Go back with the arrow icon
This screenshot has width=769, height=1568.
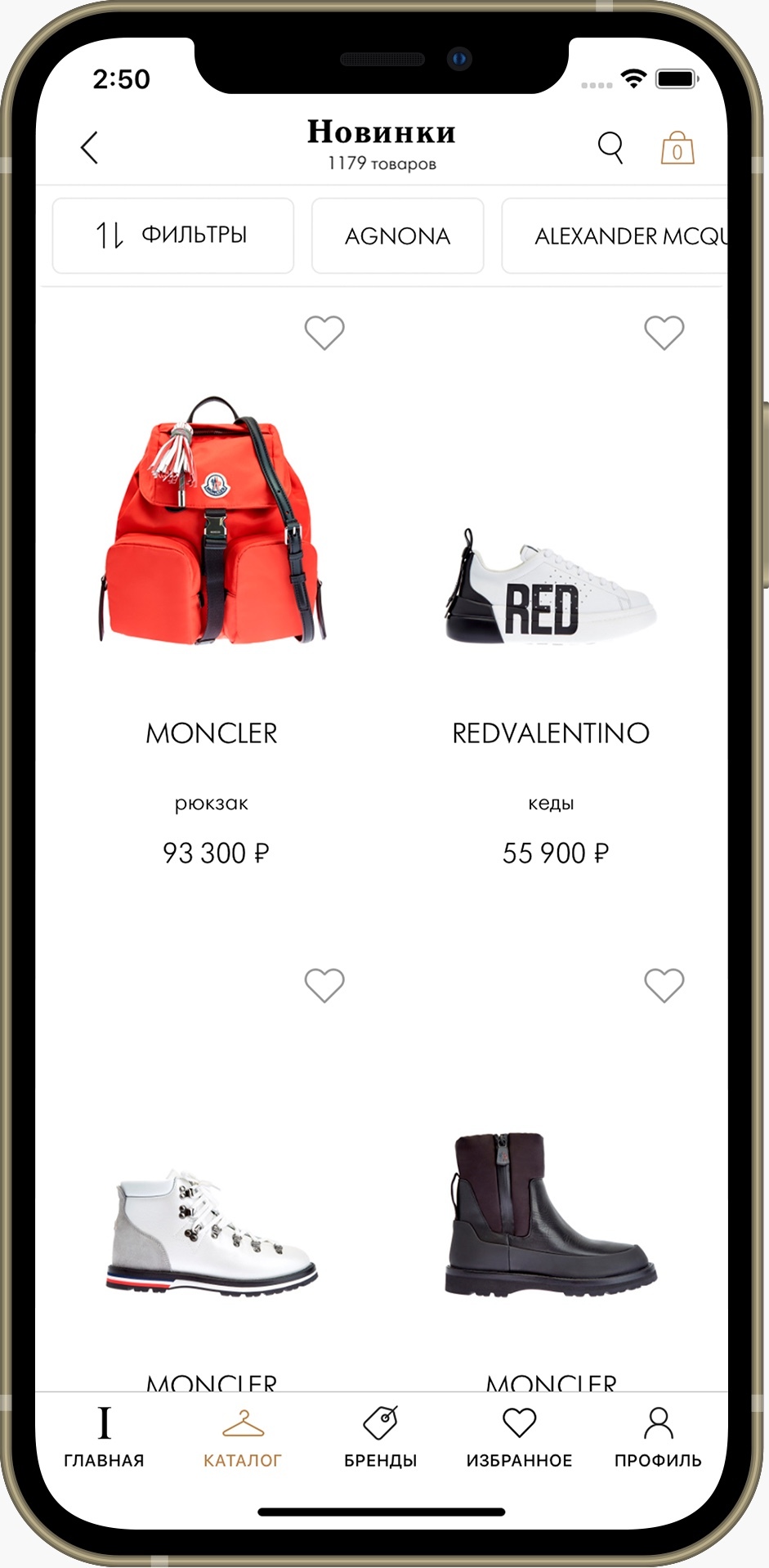(90, 148)
